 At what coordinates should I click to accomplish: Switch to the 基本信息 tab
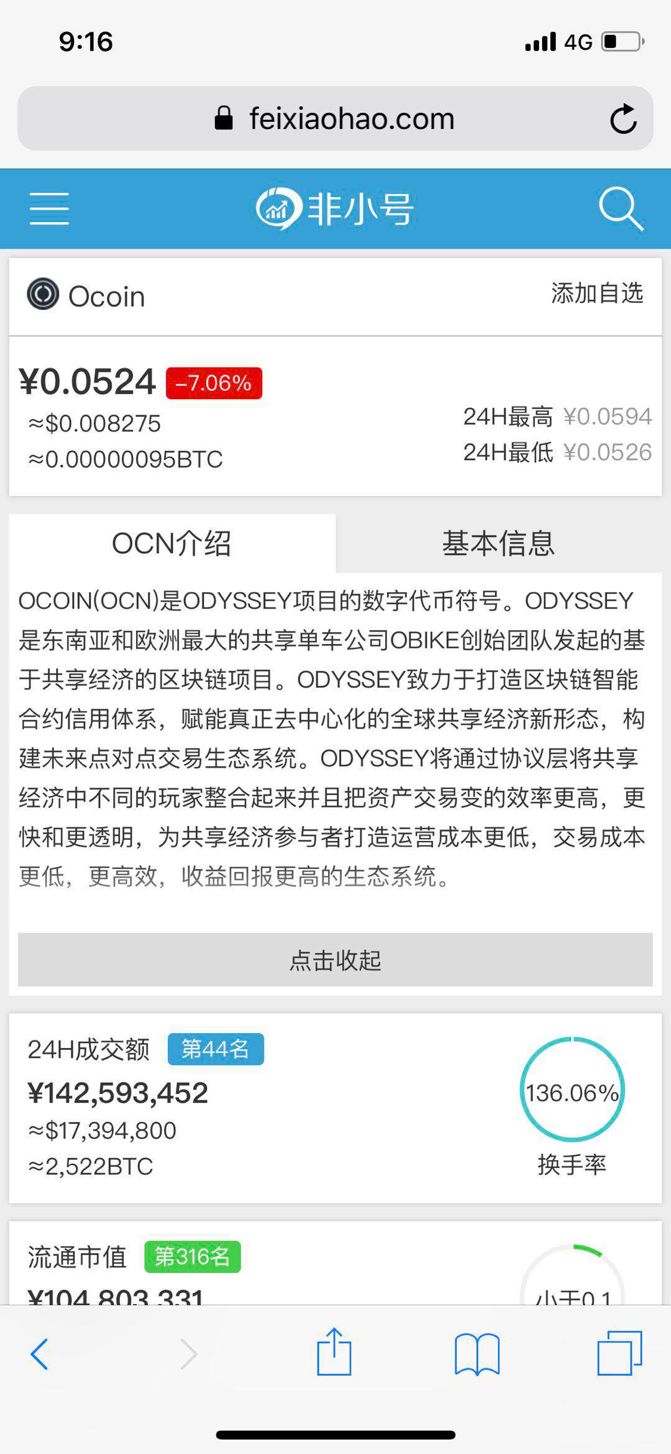[x=498, y=543]
